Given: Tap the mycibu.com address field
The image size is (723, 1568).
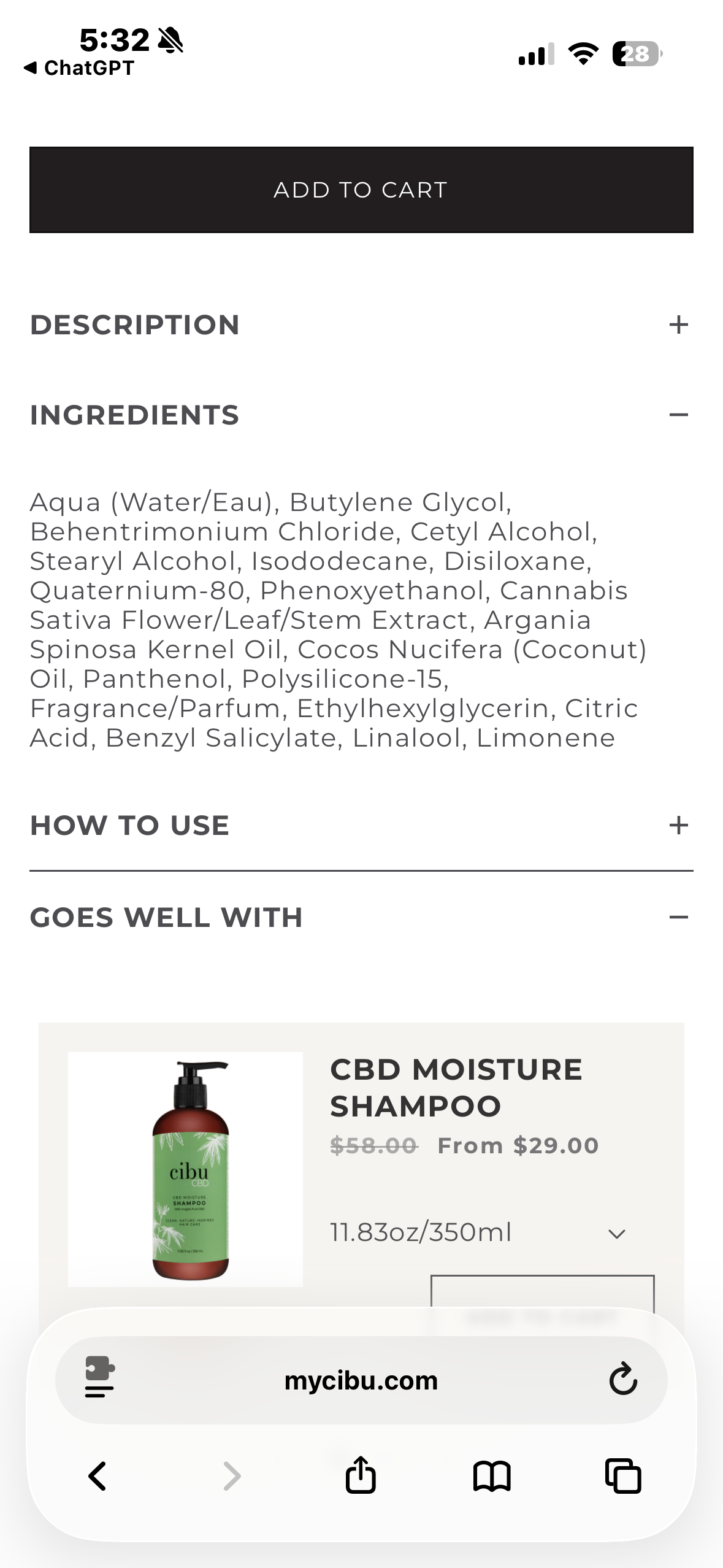Looking at the screenshot, I should point(361,1380).
